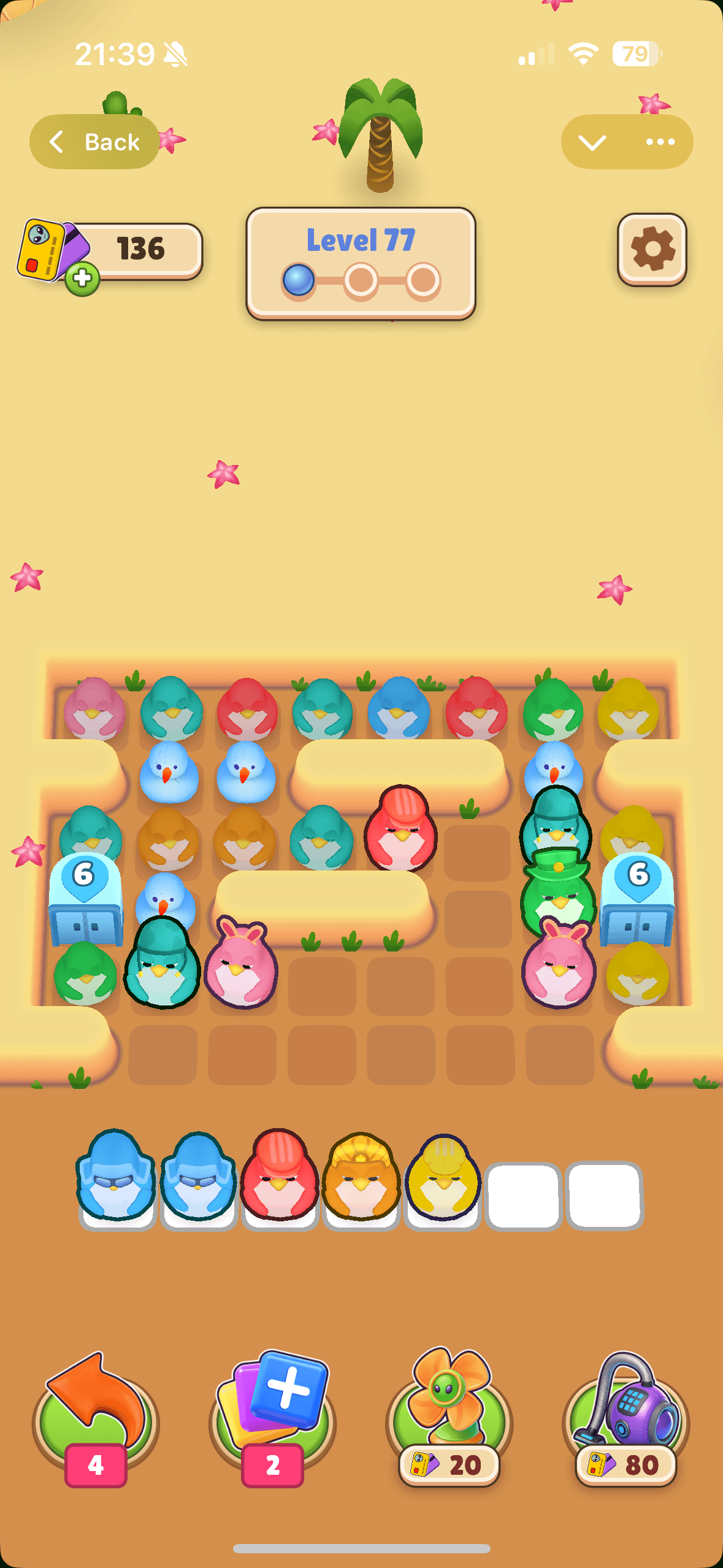Image resolution: width=723 pixels, height=1568 pixels.
Task: Tap the collapse chevron at top right
Action: 592,142
